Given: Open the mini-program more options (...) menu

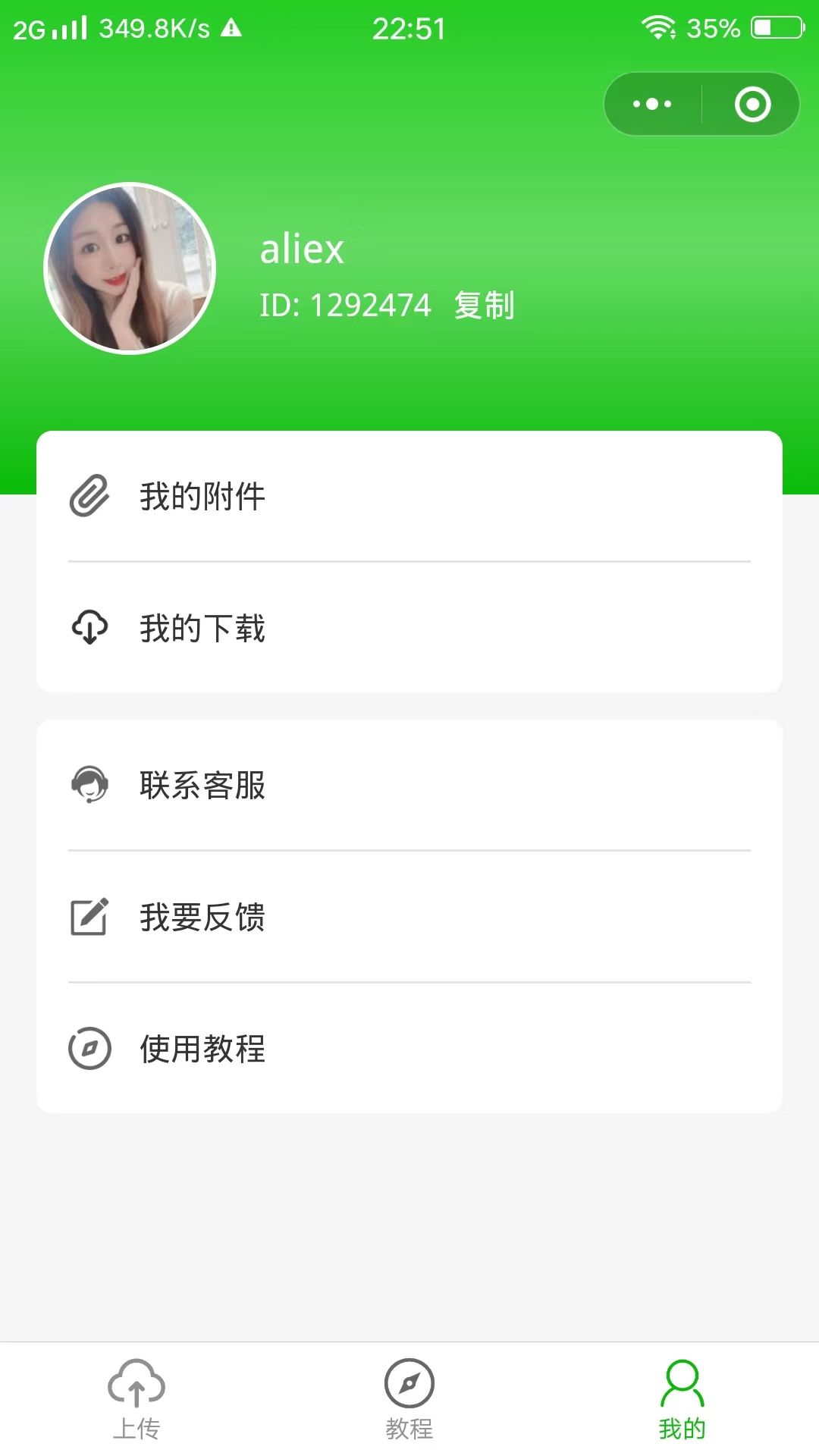Looking at the screenshot, I should click(651, 104).
